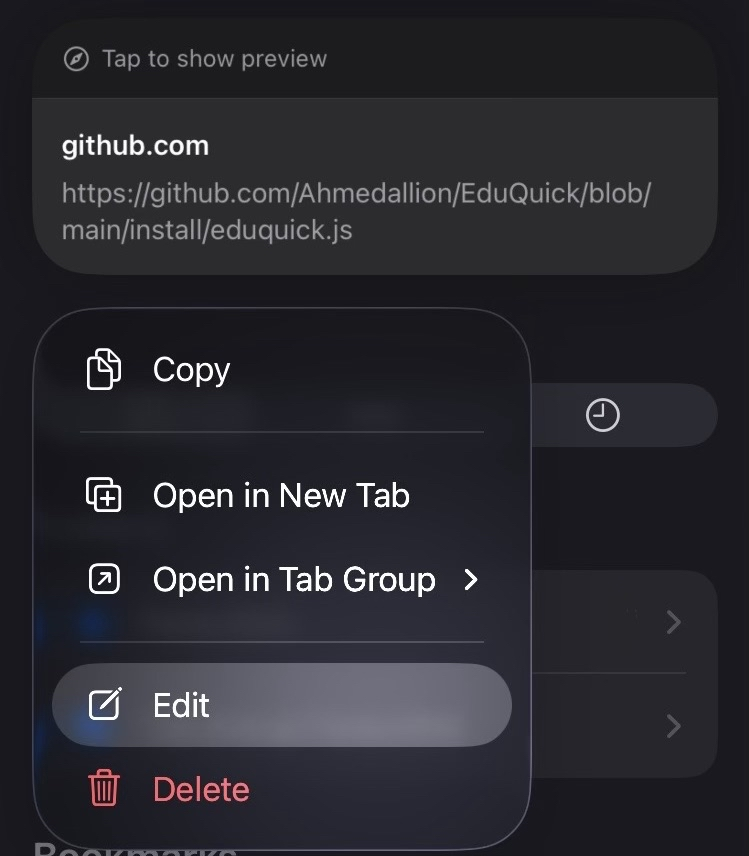Viewport: 749px width, 856px height.
Task: Delete this bookmark
Action: click(200, 790)
